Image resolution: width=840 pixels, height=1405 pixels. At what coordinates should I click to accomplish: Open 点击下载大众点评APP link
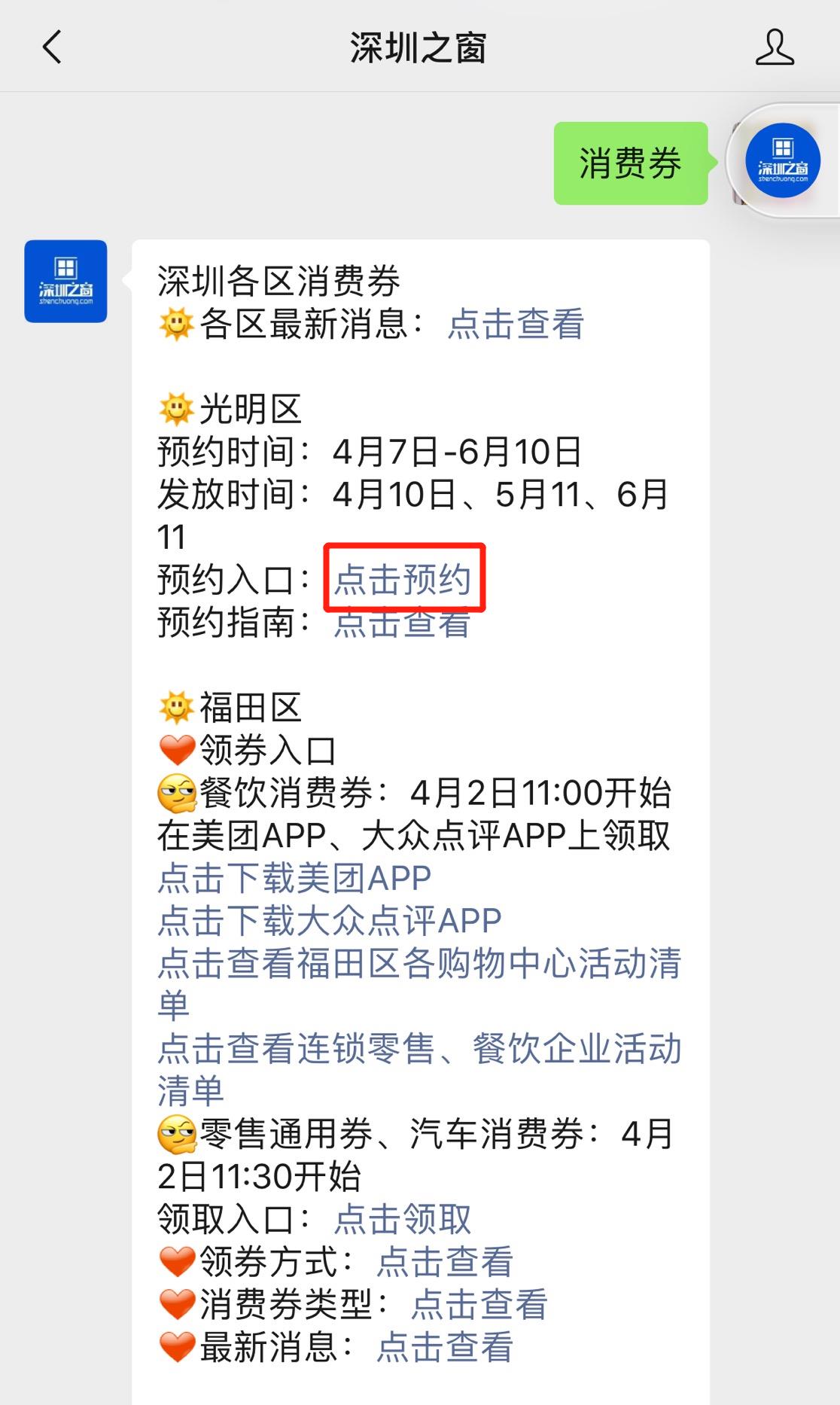coord(330,920)
